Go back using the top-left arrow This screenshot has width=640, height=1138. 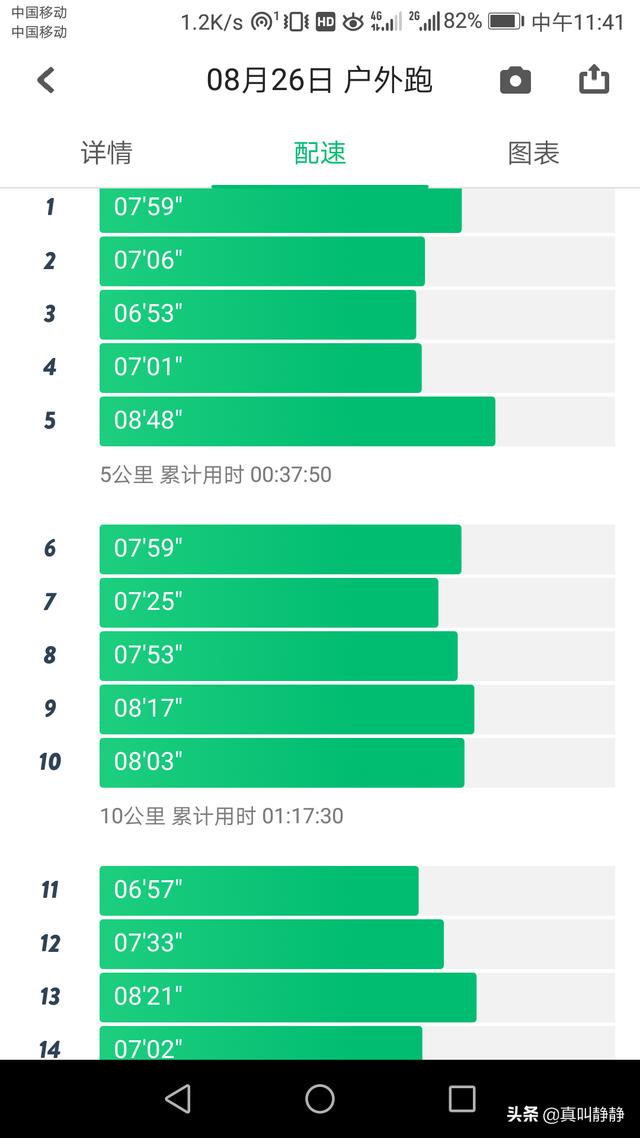(46, 80)
